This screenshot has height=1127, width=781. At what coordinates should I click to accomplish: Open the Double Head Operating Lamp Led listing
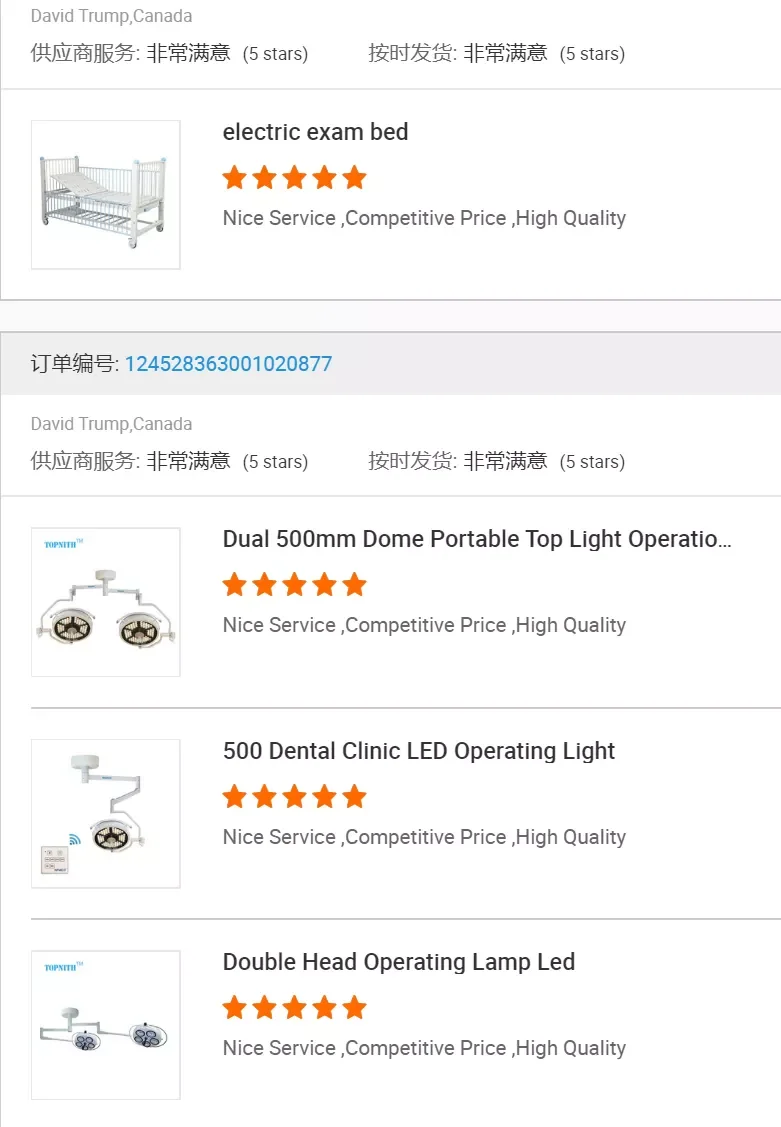click(398, 961)
